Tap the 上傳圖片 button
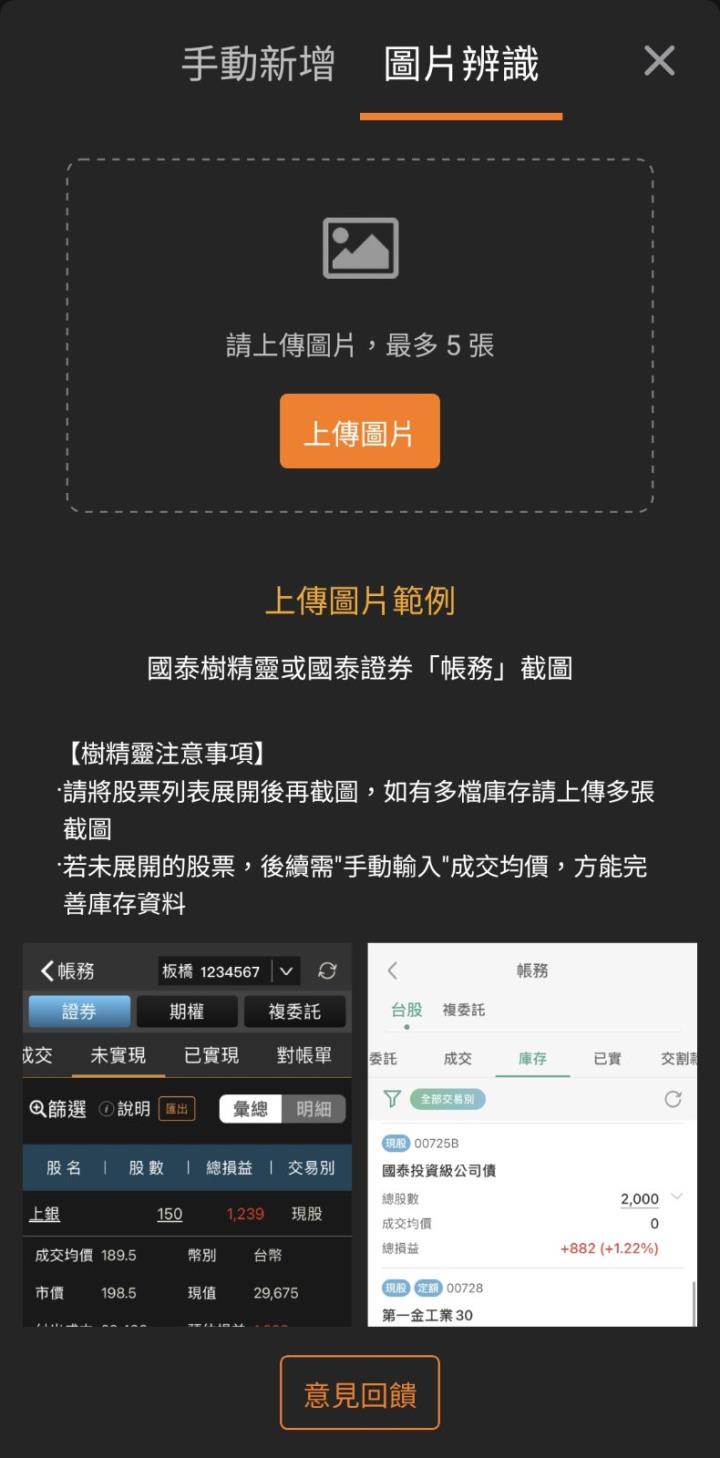The image size is (720, 1458). [x=359, y=431]
